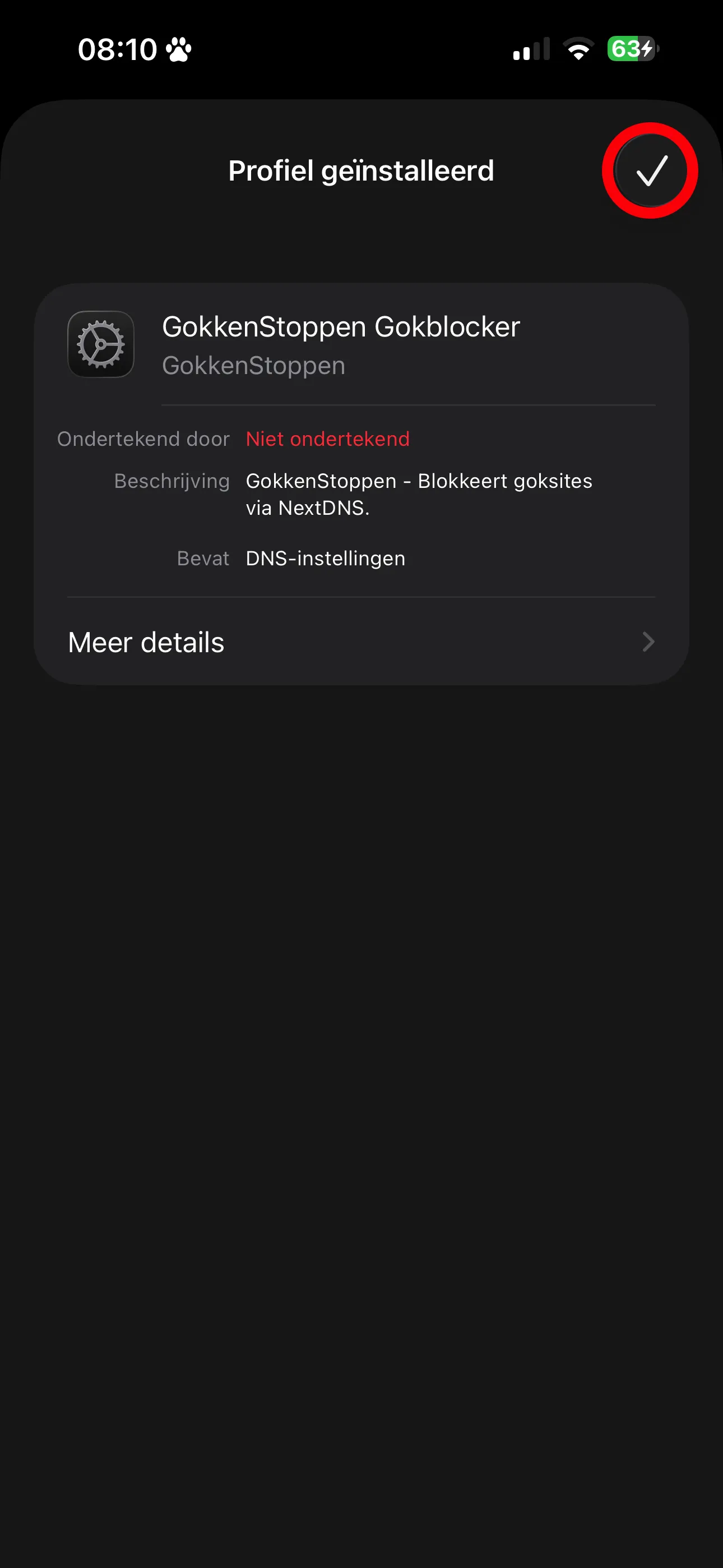Expand the DNS-instellingen entry
The width and height of the screenshot is (723, 1568).
[x=325, y=557]
